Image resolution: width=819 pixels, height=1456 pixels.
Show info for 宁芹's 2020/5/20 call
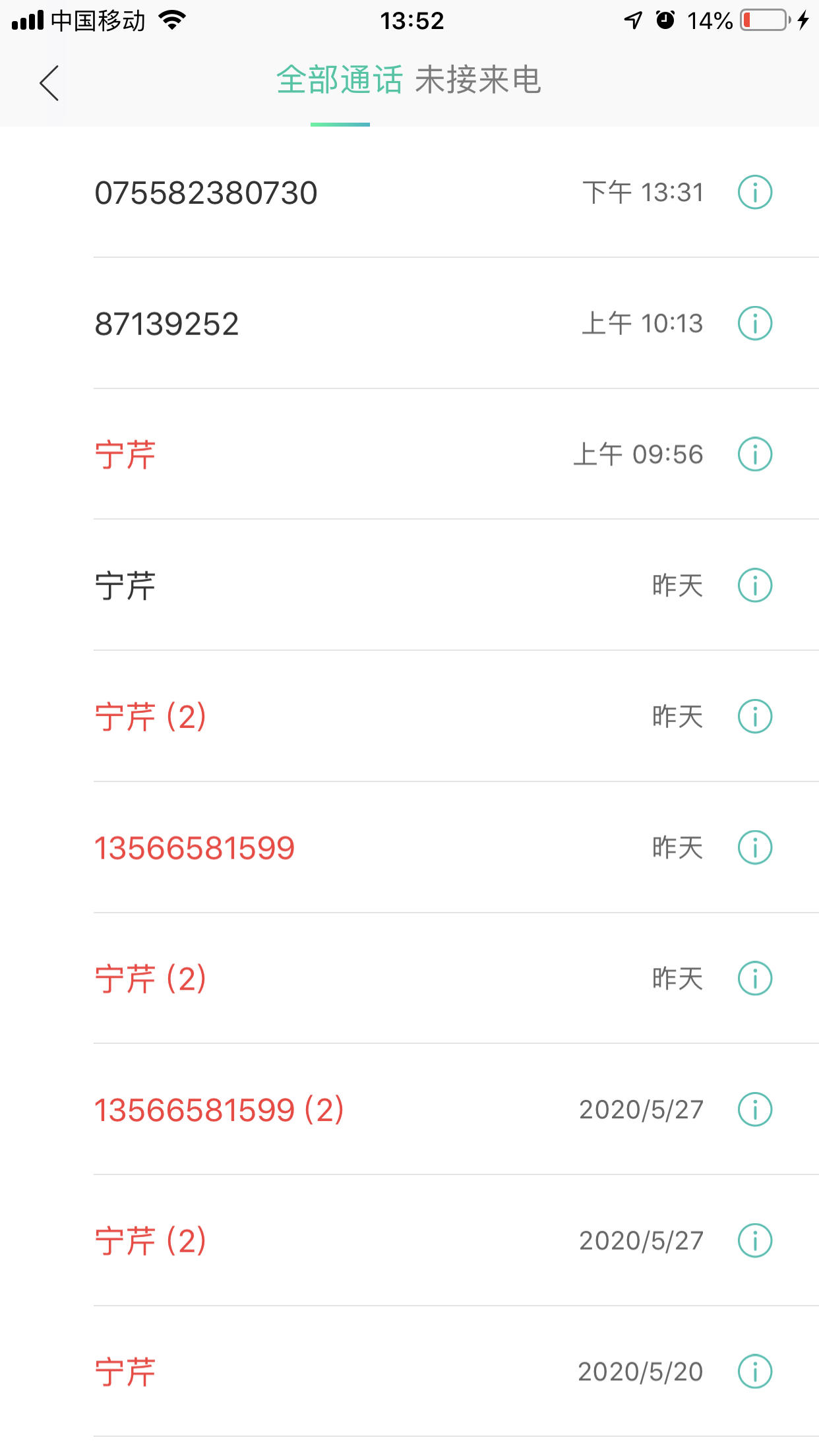(x=755, y=1372)
